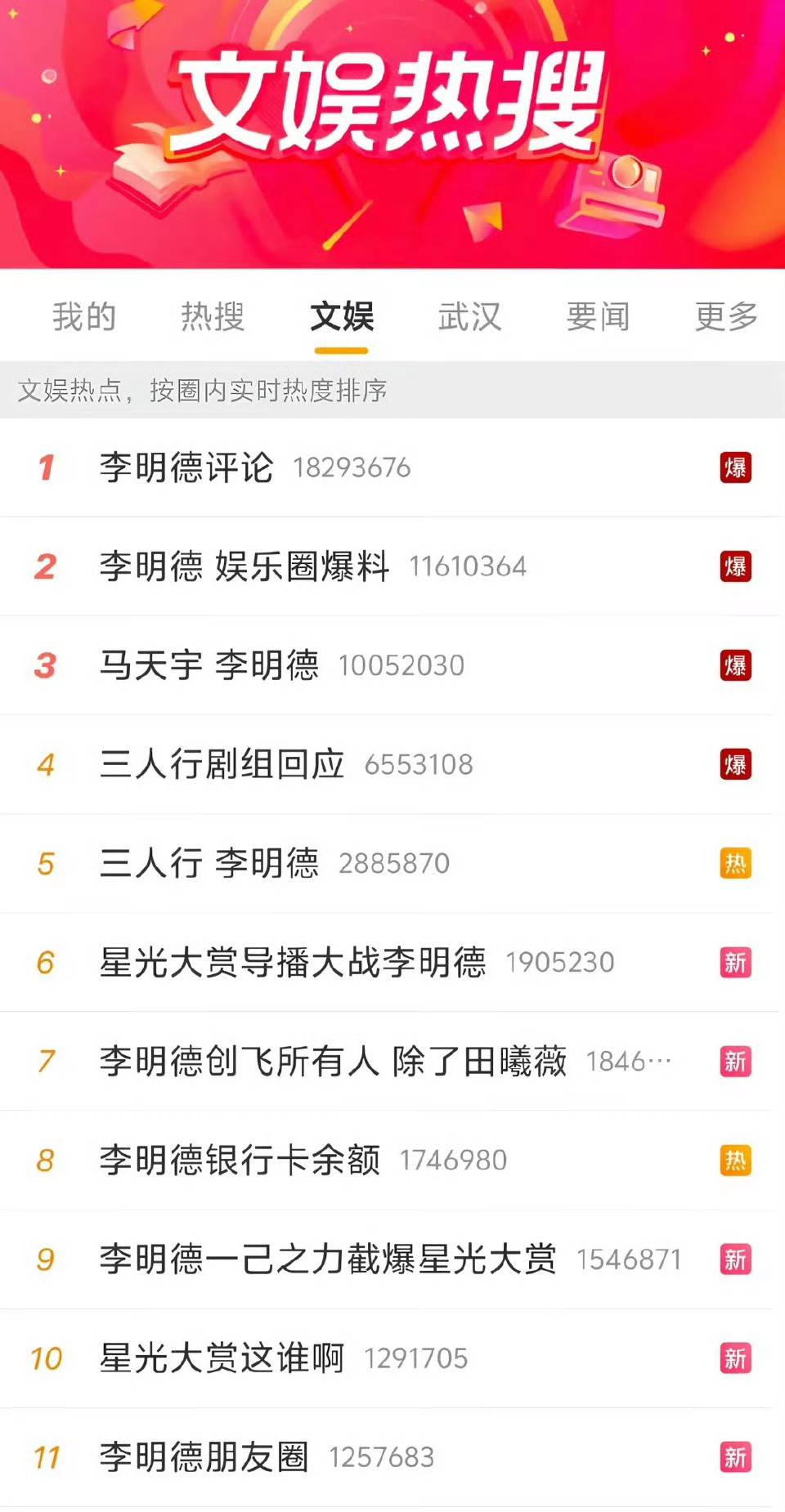Screen dimensions: 785x1512
Task: Open the topic 李明德评论
Action: pyautogui.click(x=186, y=467)
